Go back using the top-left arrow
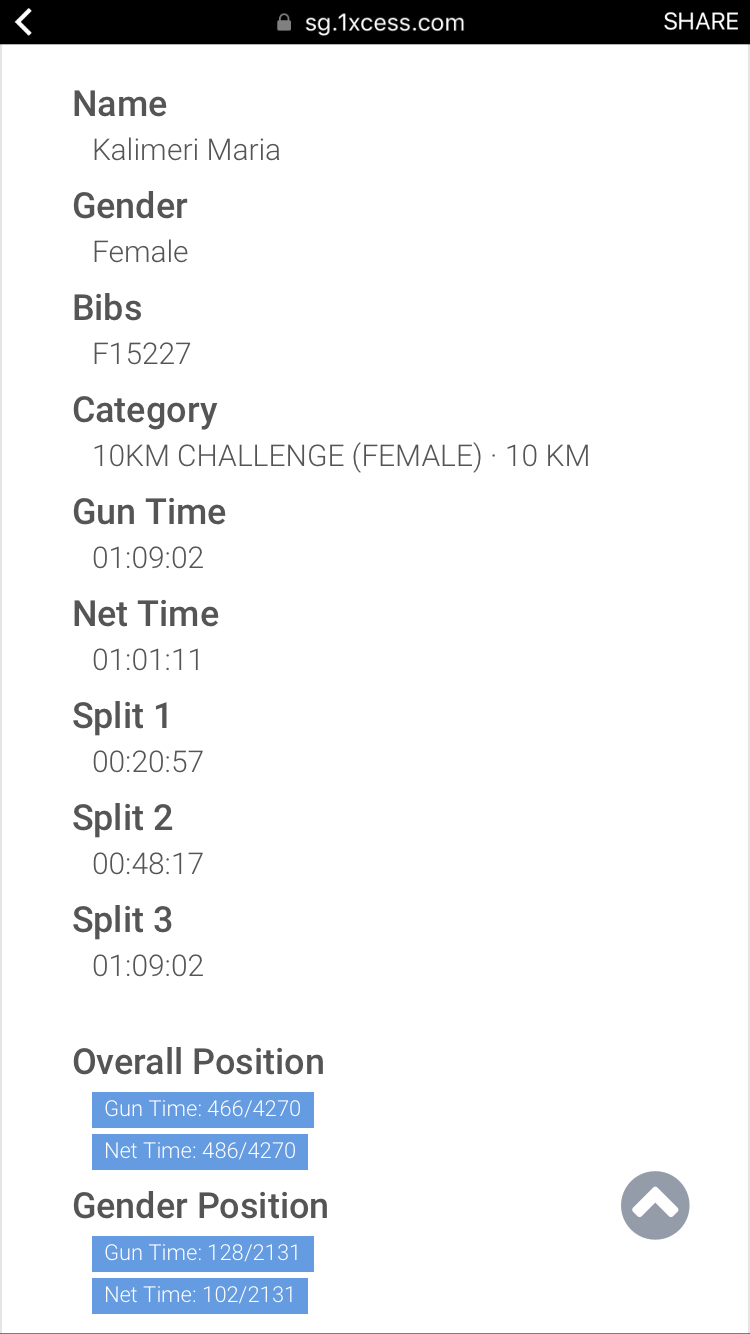The height and width of the screenshot is (1334, 750). tap(24, 22)
